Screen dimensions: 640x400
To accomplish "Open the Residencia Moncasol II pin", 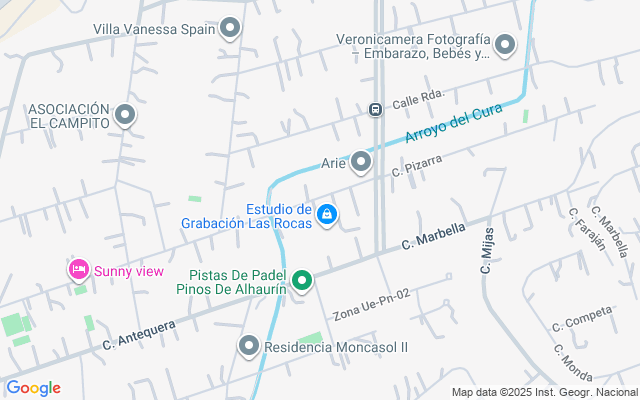I will pyautogui.click(x=249, y=347).
